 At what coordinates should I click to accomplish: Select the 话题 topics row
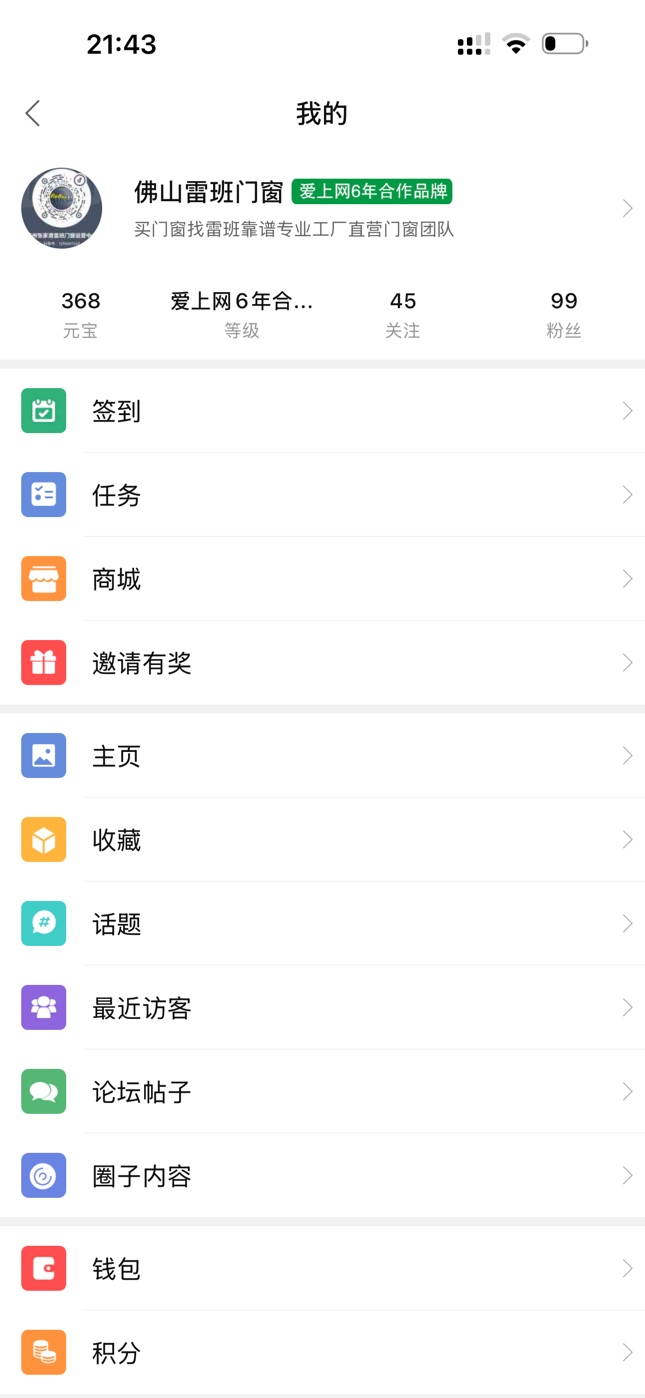pyautogui.click(x=322, y=924)
